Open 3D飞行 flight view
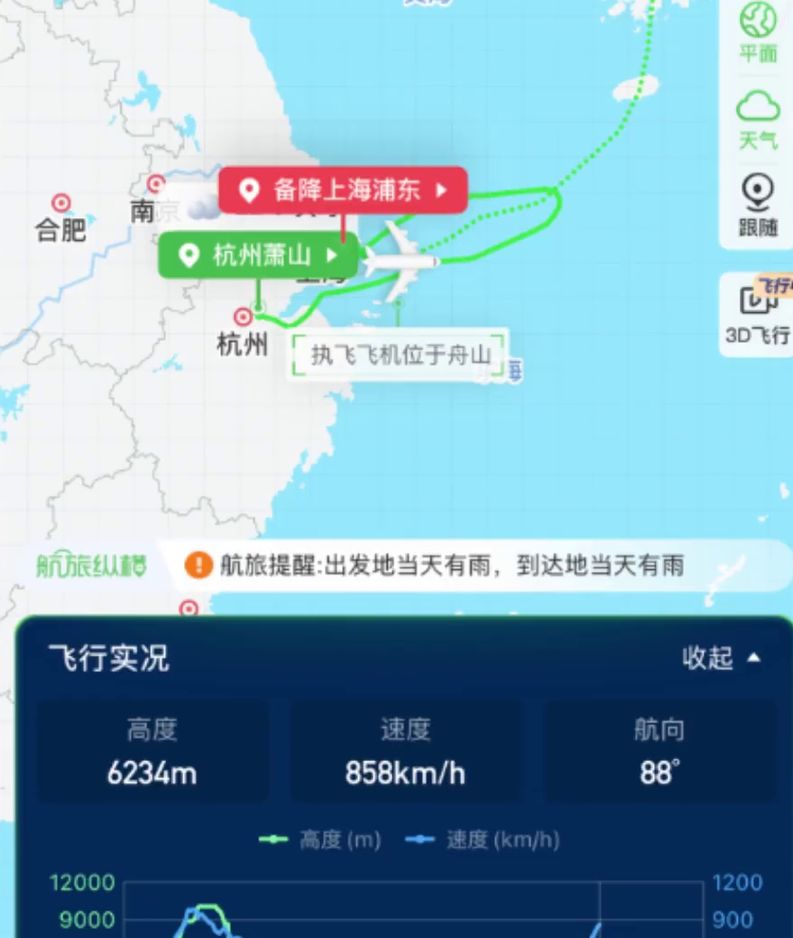 [758, 313]
